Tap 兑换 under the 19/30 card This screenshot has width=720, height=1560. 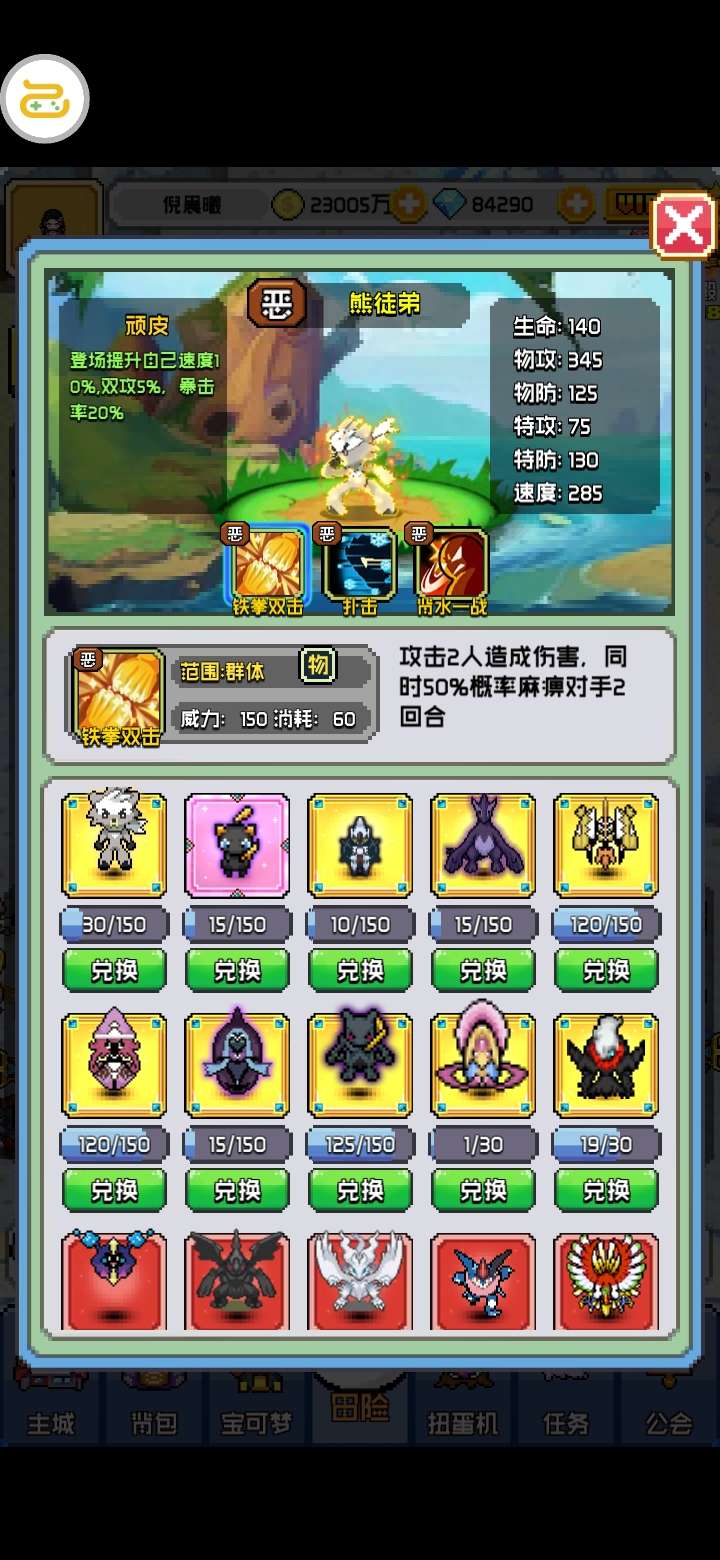tap(606, 1190)
